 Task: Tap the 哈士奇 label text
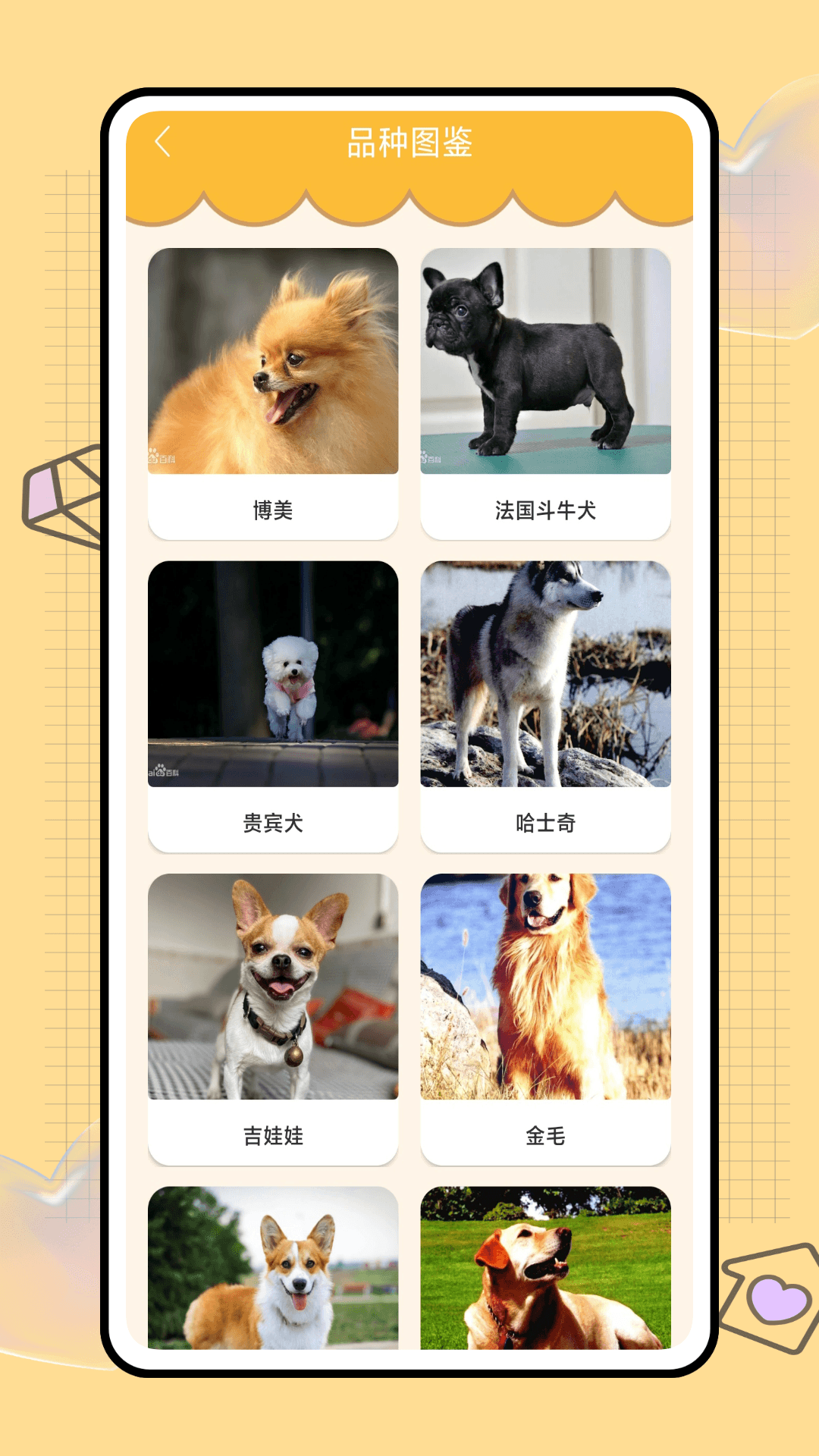(546, 823)
